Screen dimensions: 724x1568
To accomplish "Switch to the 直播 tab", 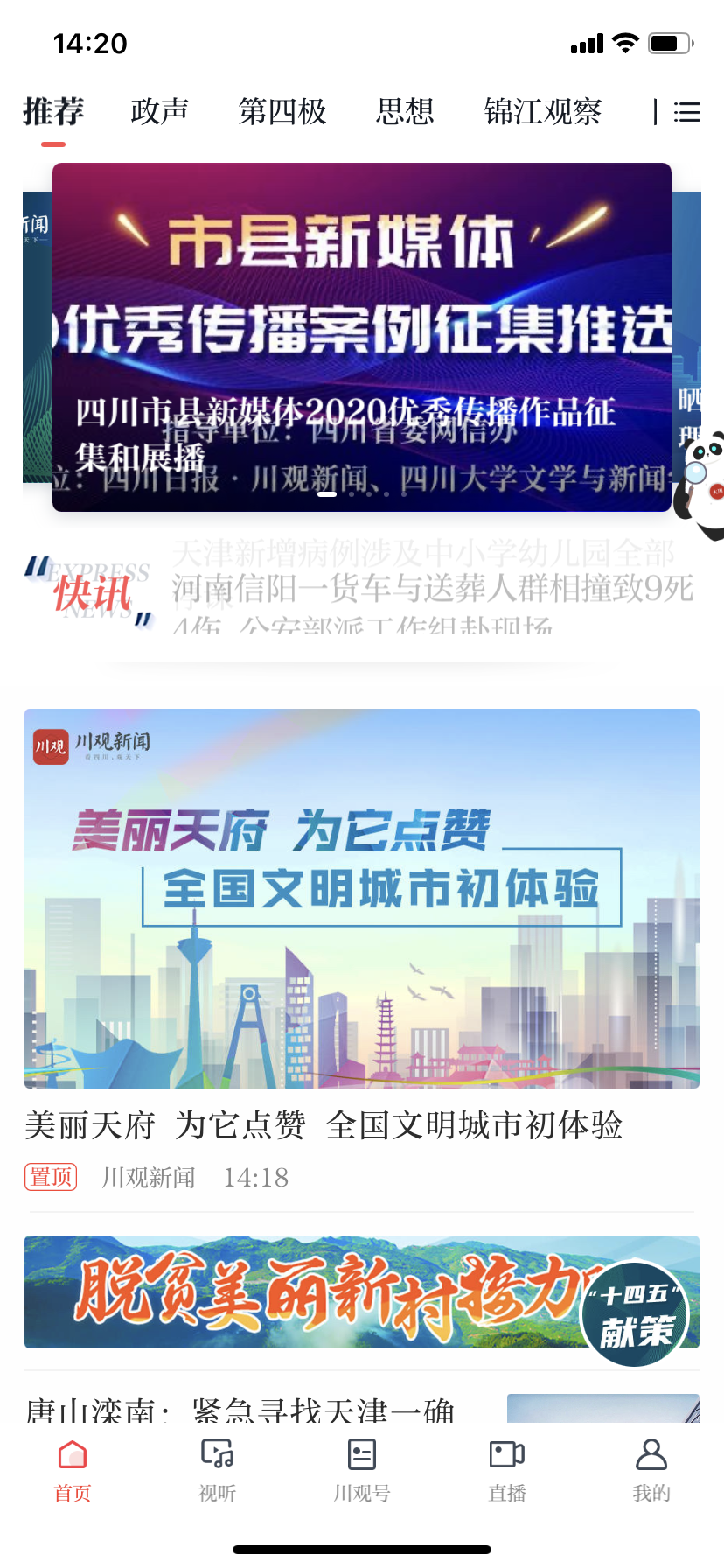I will pyautogui.click(x=507, y=1470).
